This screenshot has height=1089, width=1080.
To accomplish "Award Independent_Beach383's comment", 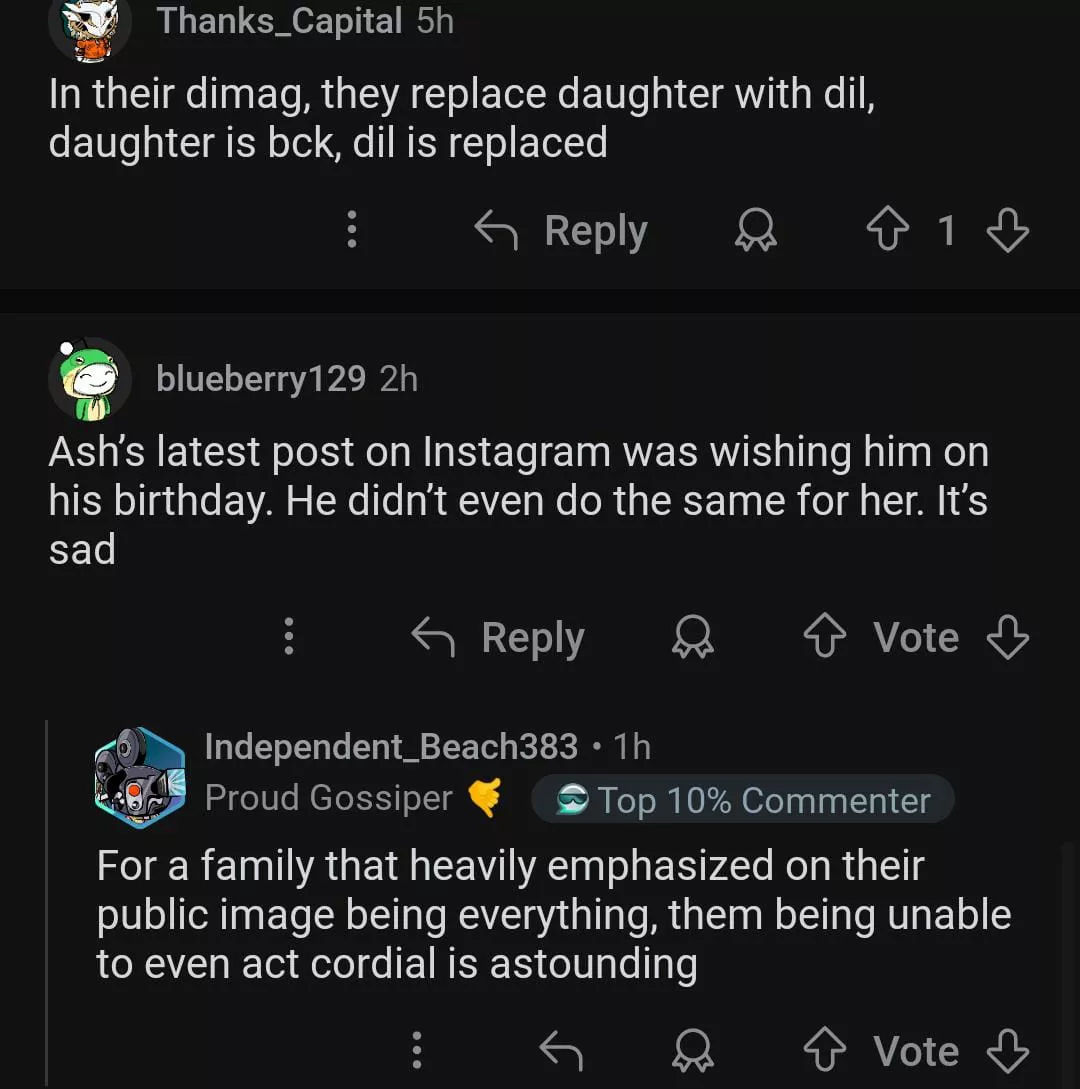I will point(693,1051).
